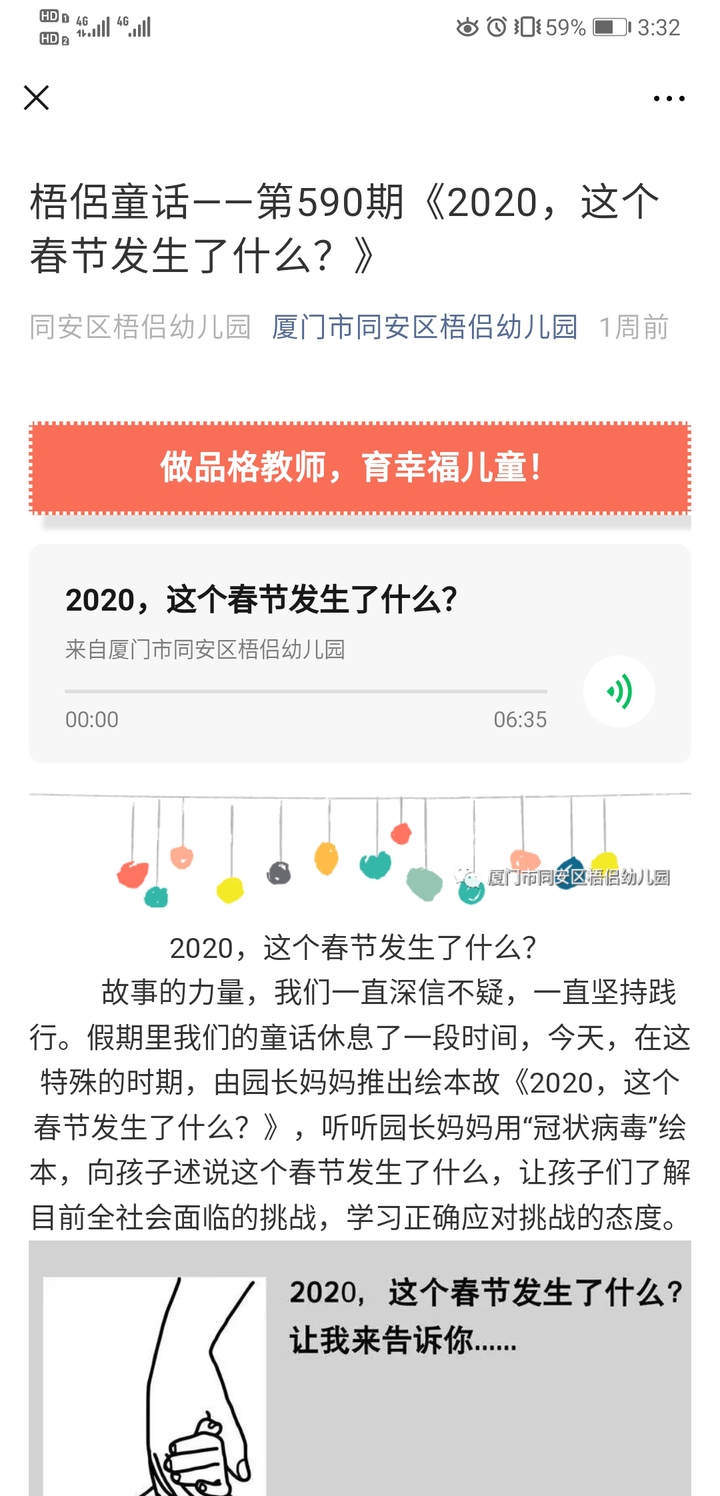Open the picture book image
Image resolution: width=720 pixels, height=1496 pixels.
[360, 1368]
